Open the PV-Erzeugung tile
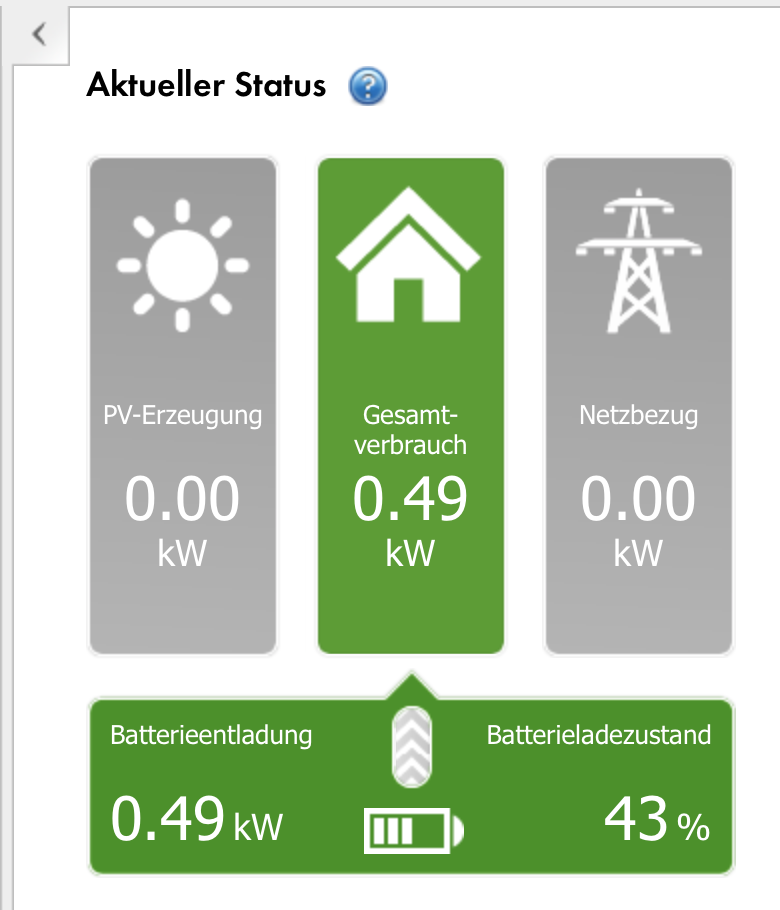The image size is (780, 910). tap(182, 405)
